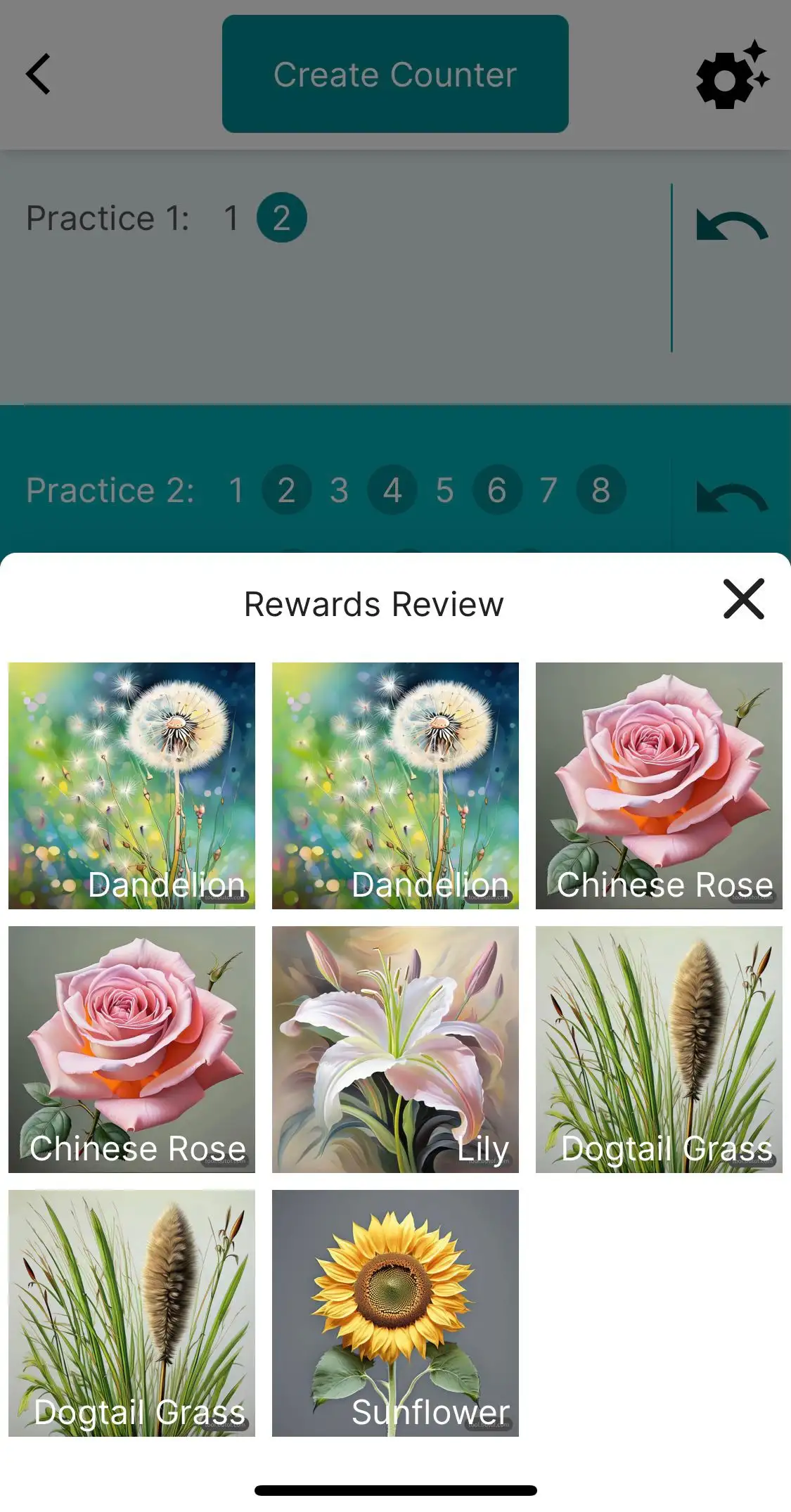This screenshot has width=791, height=1512.
Task: Undo last count in Practice 2
Action: pyautogui.click(x=731, y=497)
